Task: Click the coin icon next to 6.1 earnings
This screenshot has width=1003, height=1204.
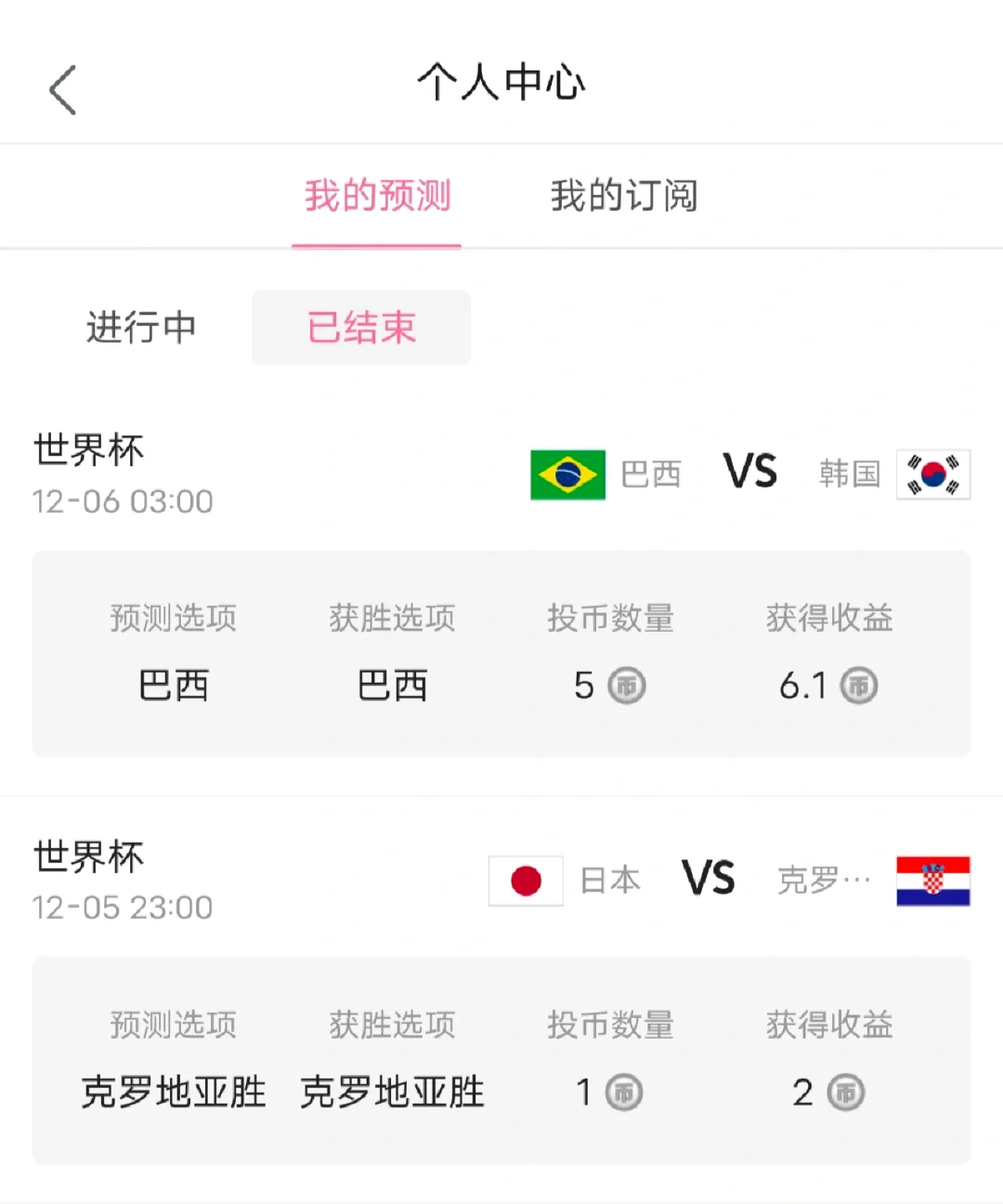Action: [x=859, y=687]
